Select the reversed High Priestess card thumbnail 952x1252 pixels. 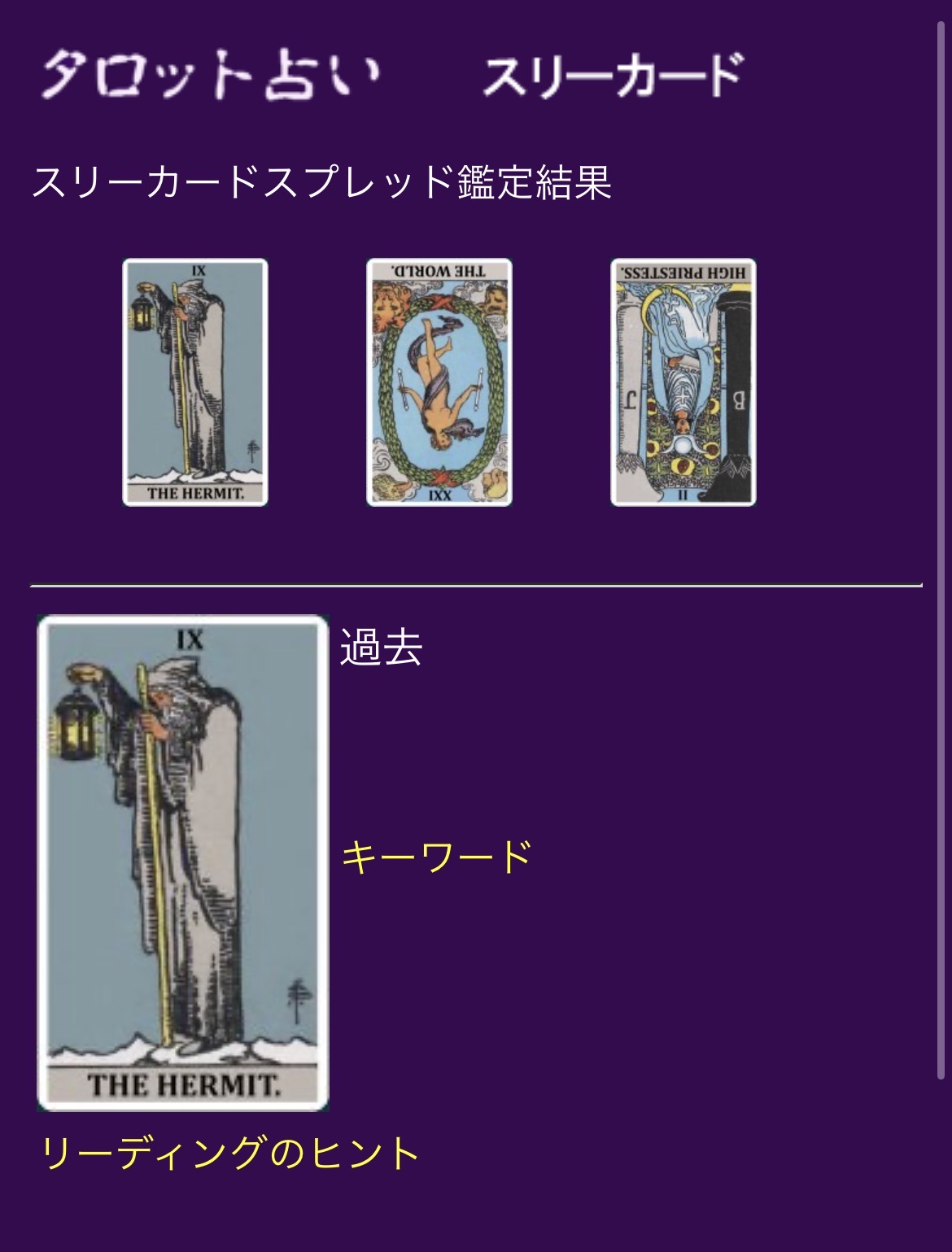pyautogui.click(x=683, y=382)
